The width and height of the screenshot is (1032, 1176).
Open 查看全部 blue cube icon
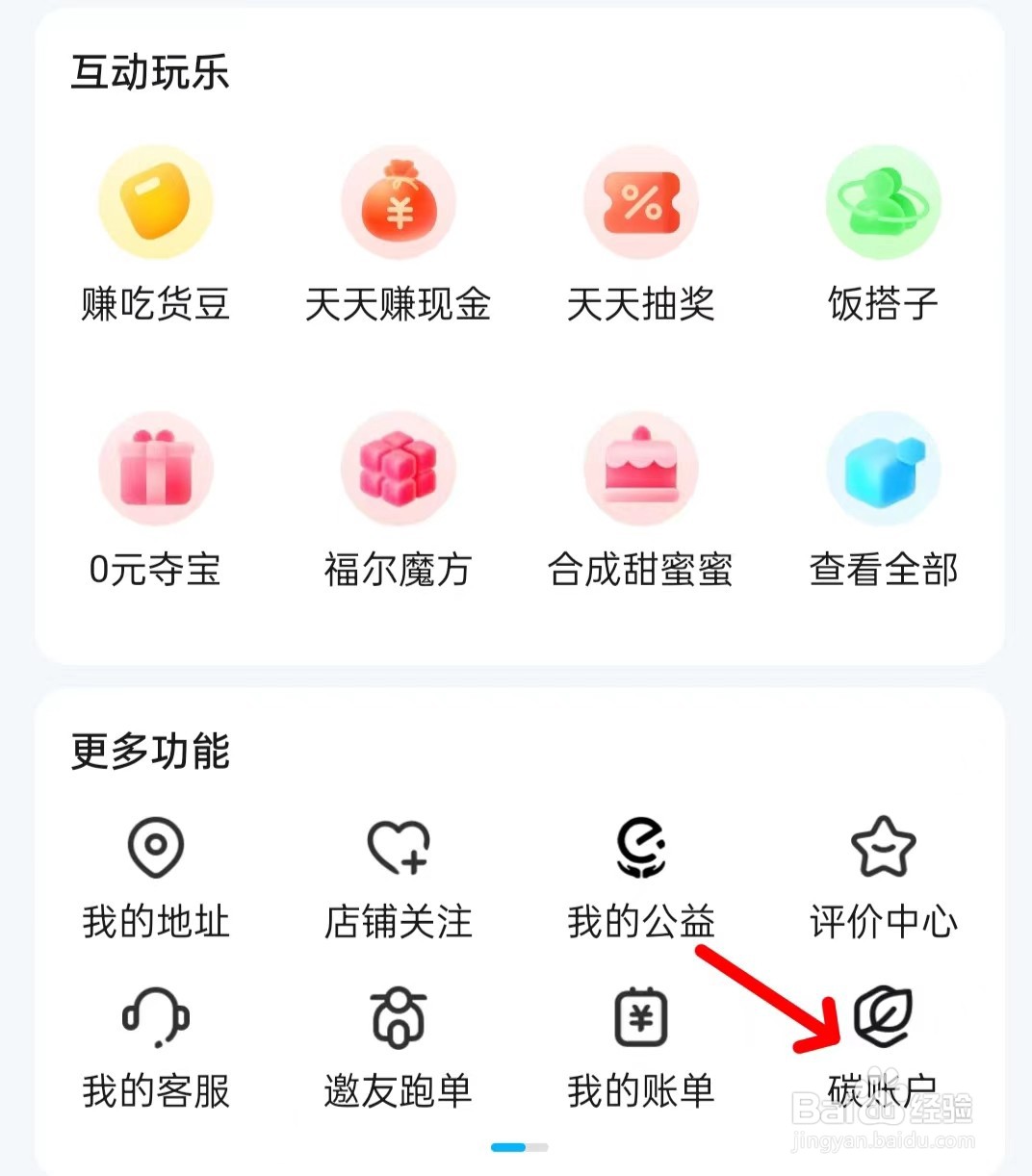[x=883, y=470]
